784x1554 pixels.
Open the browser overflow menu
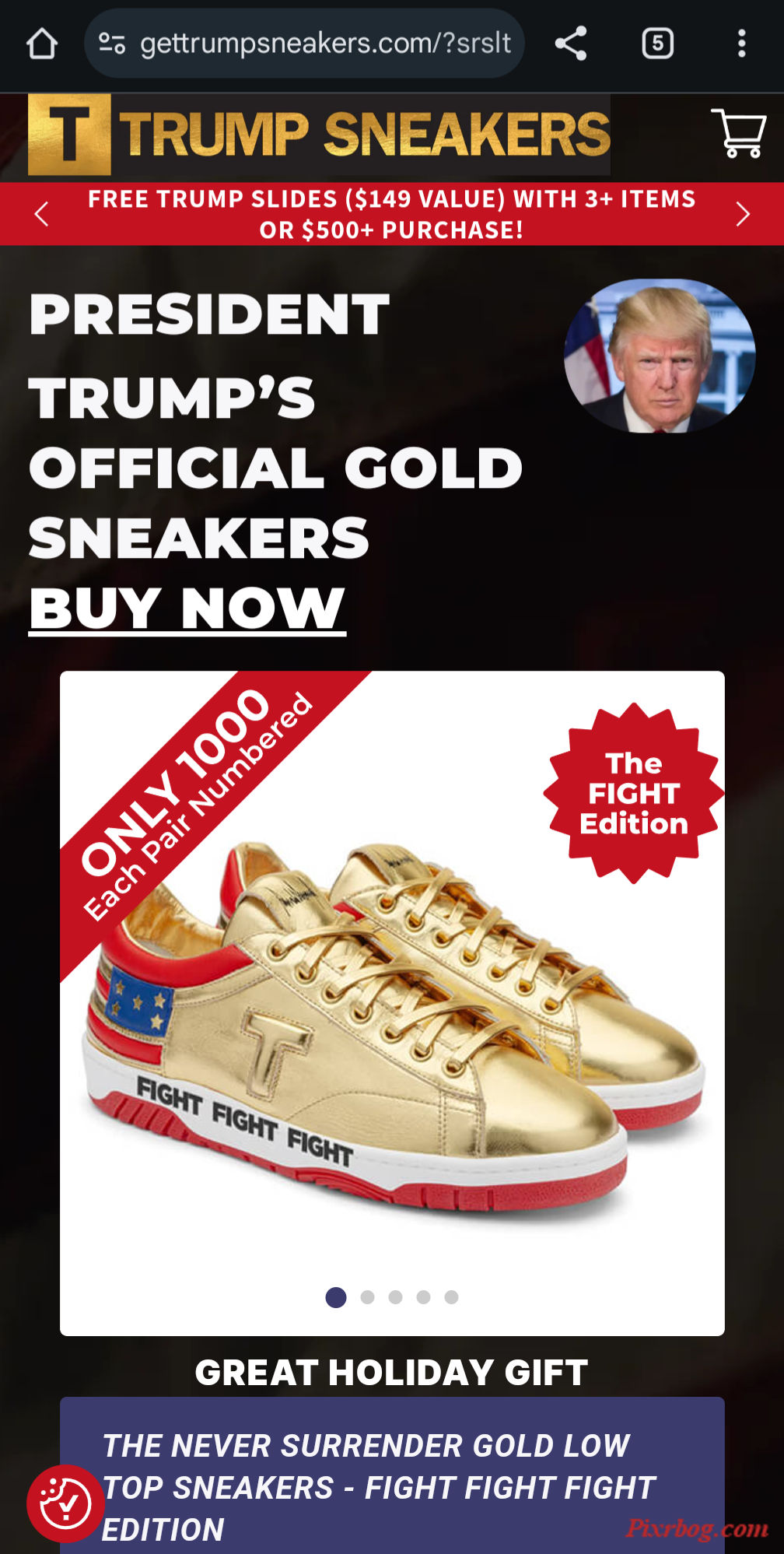coord(741,44)
